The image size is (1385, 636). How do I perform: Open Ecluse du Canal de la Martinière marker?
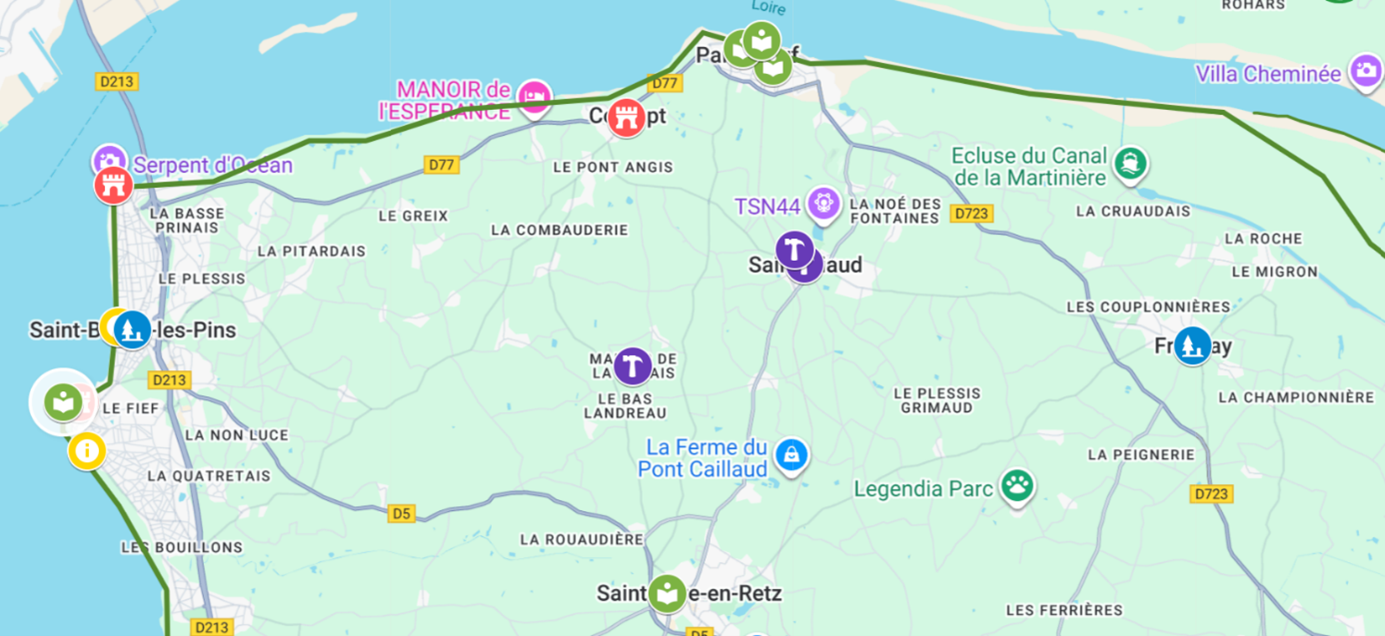[x=1131, y=162]
